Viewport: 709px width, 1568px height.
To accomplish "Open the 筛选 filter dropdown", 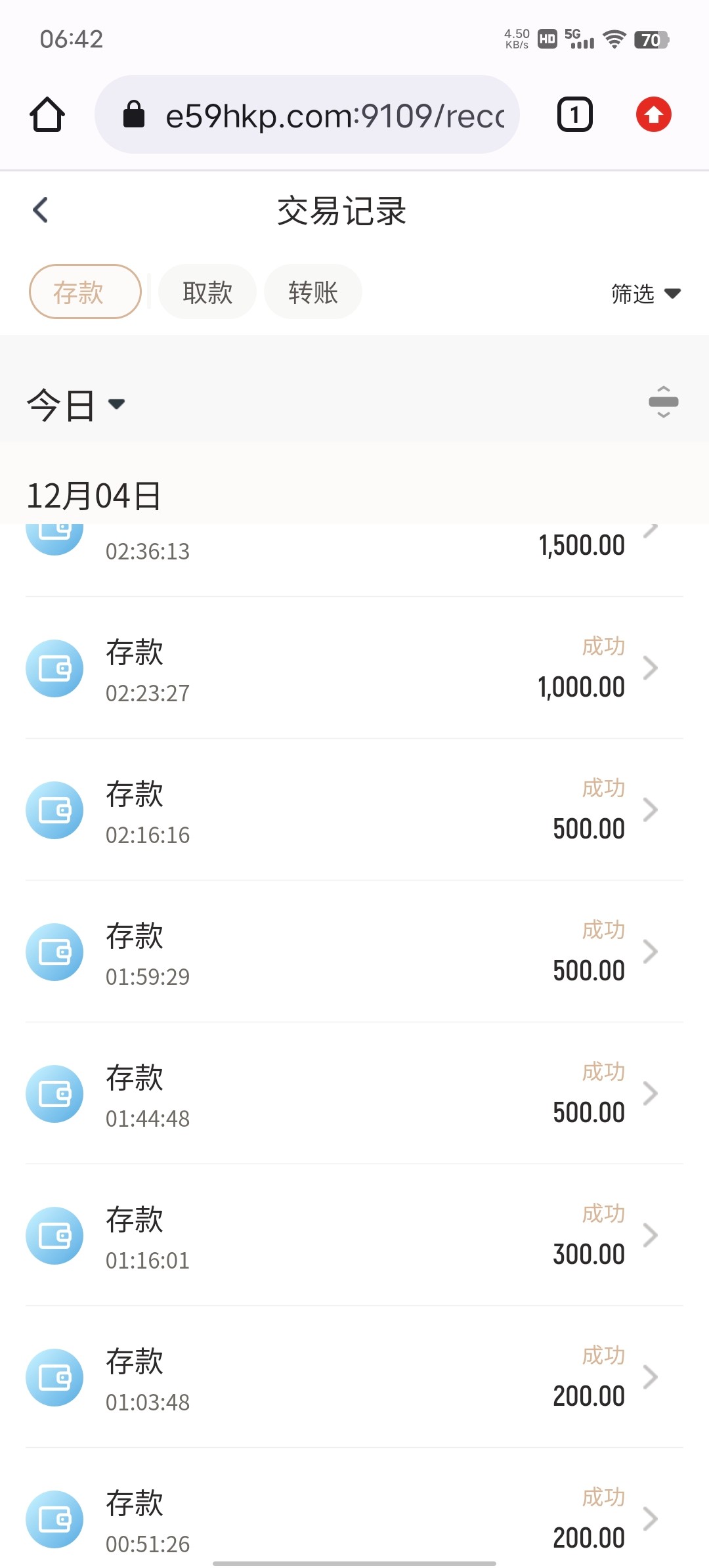I will 645,294.
